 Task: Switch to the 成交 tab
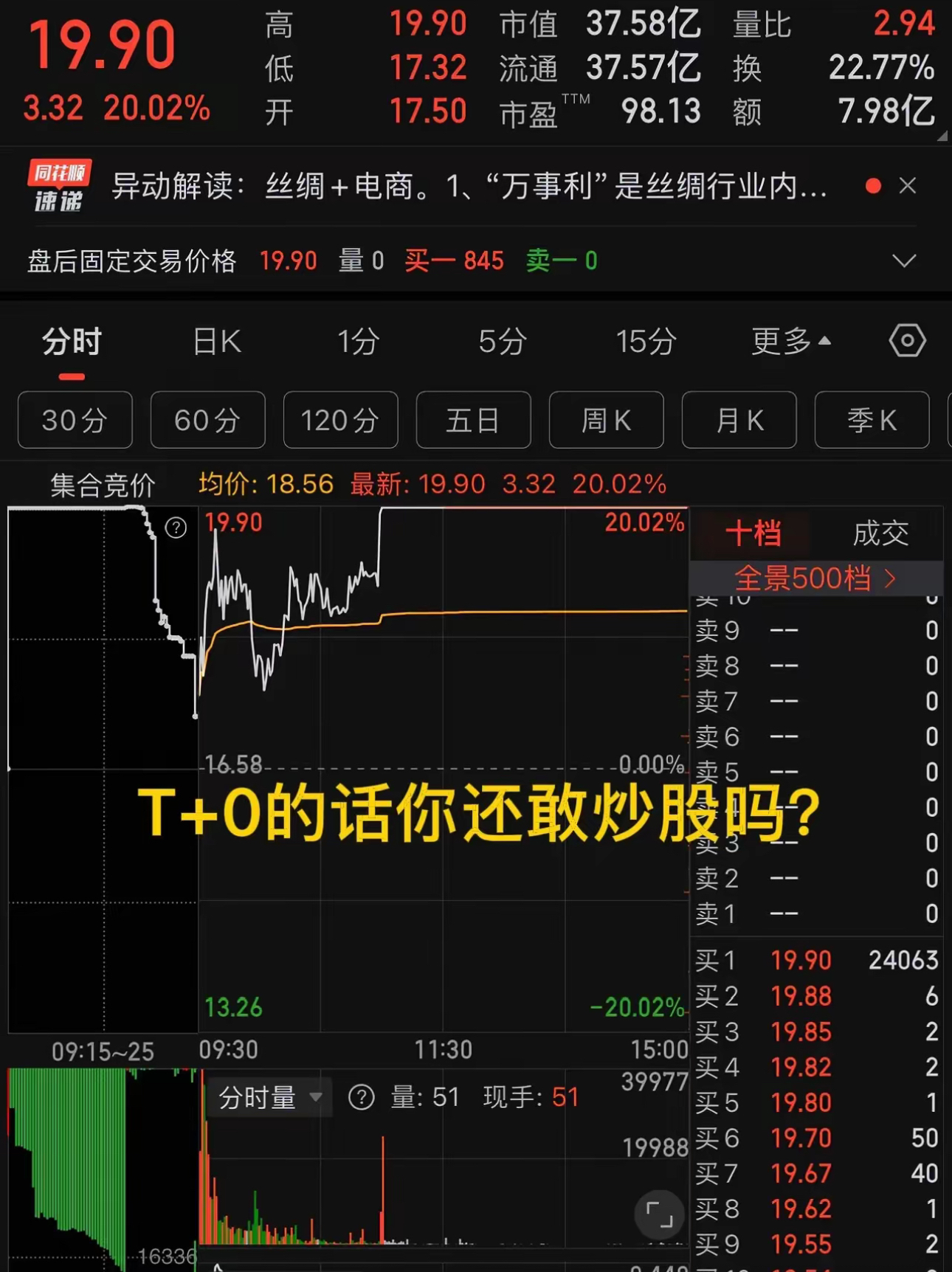tap(880, 533)
